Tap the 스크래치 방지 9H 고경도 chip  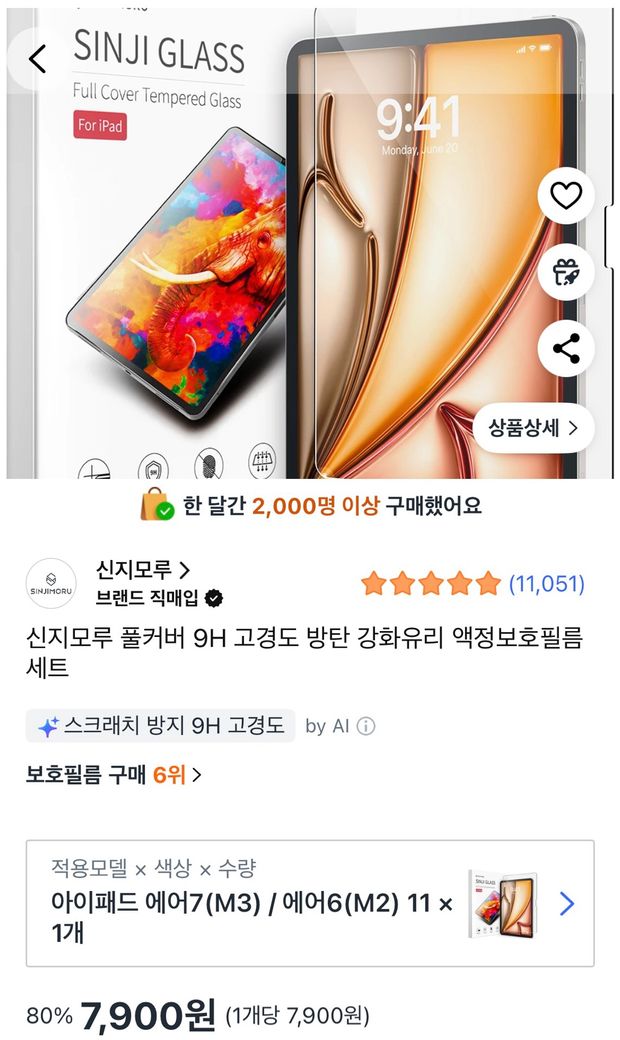[x=160, y=726]
